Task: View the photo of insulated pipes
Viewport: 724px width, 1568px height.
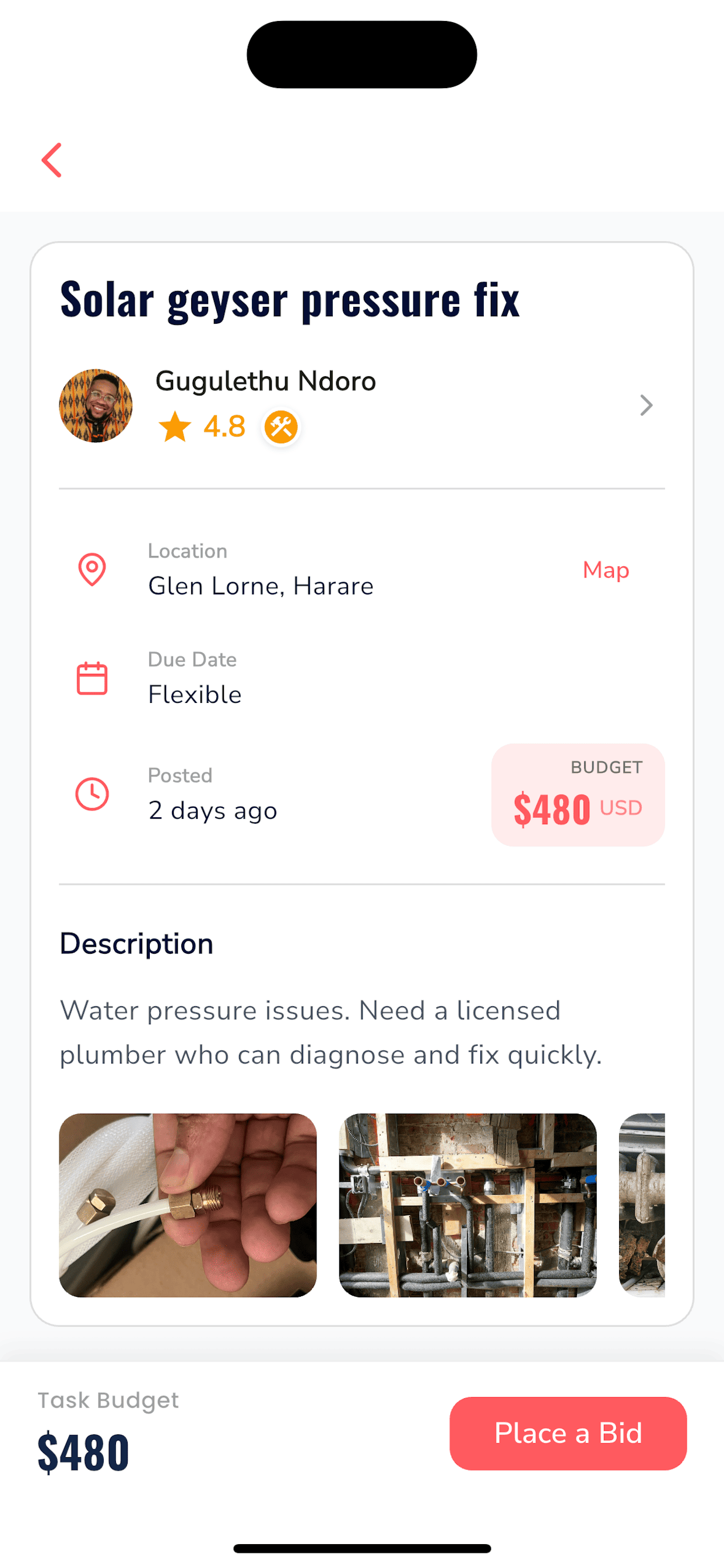Action: click(468, 1205)
